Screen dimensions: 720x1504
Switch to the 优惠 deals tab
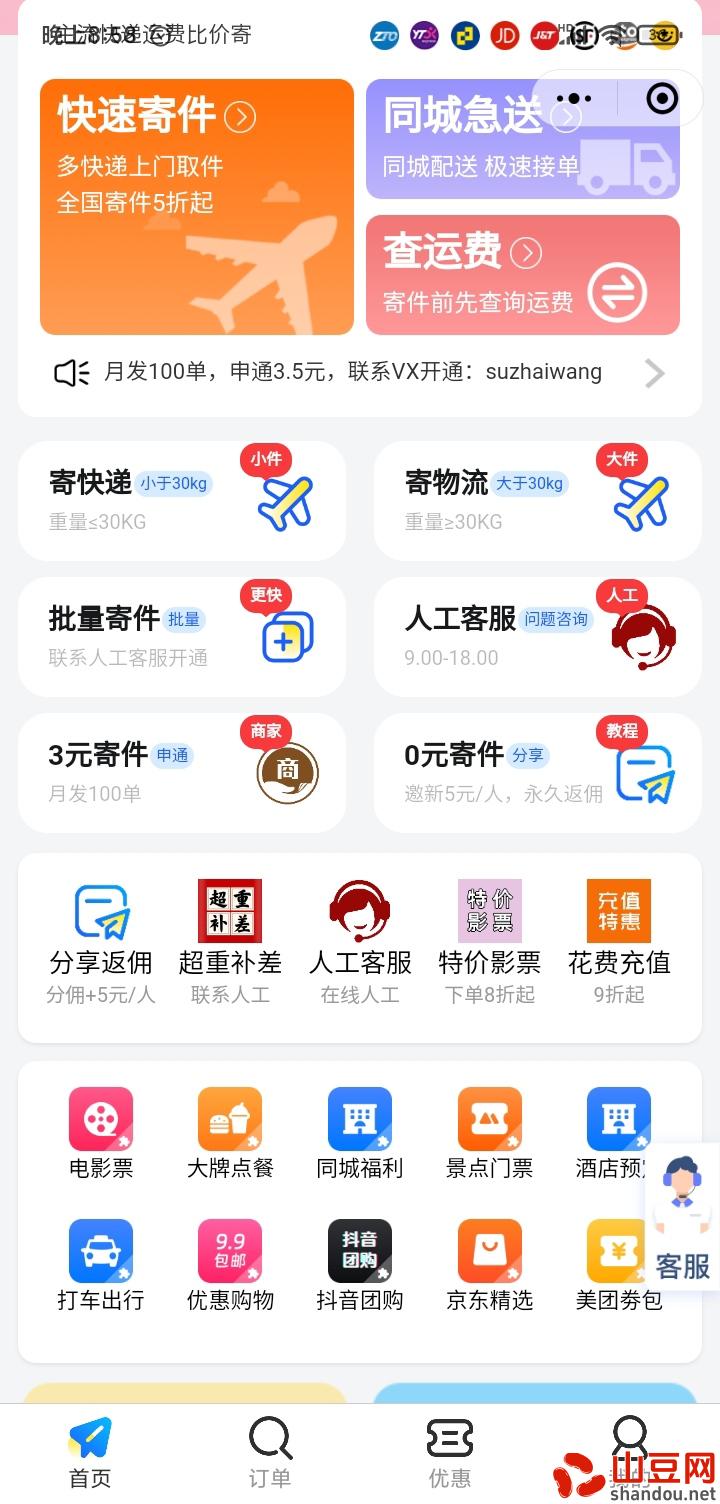coord(450,1452)
